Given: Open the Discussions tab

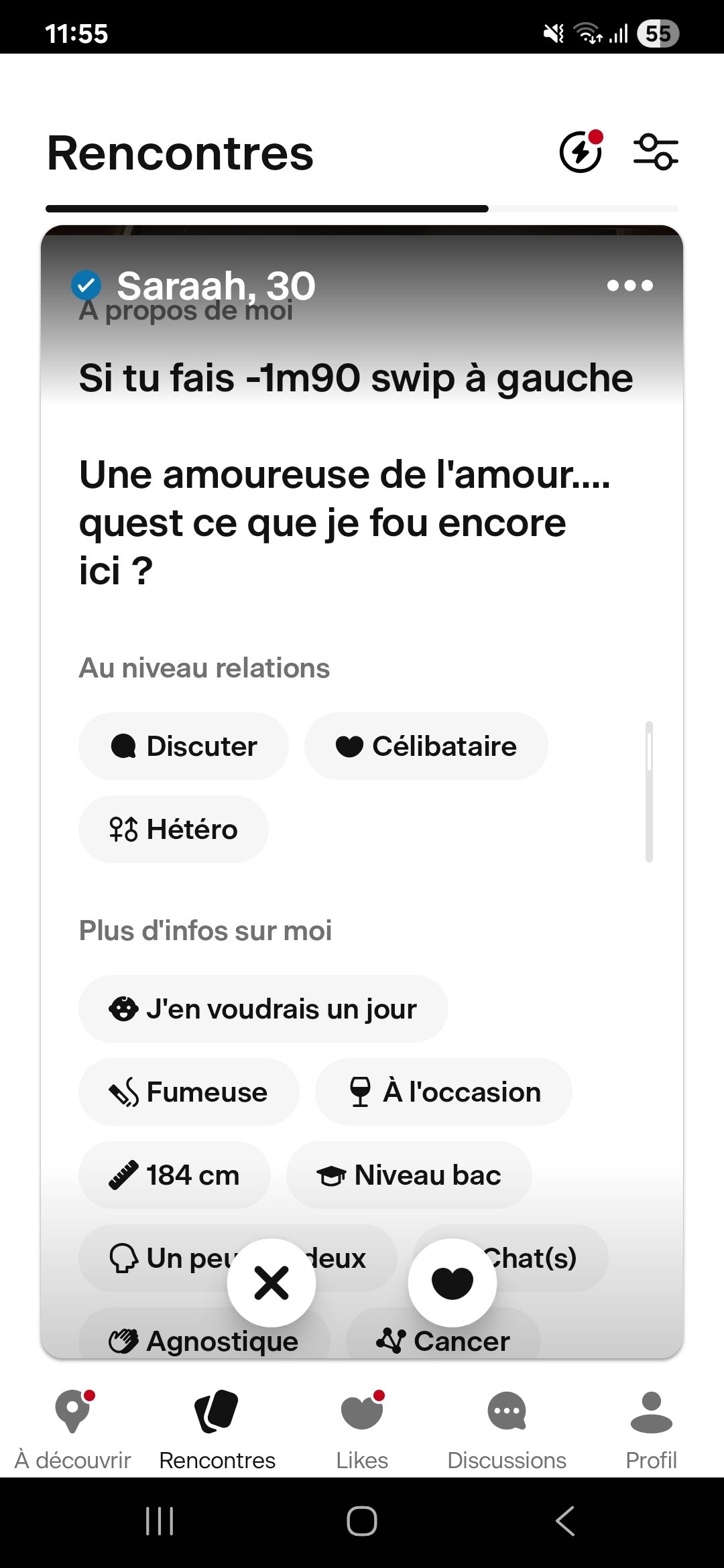Looking at the screenshot, I should [507, 1430].
